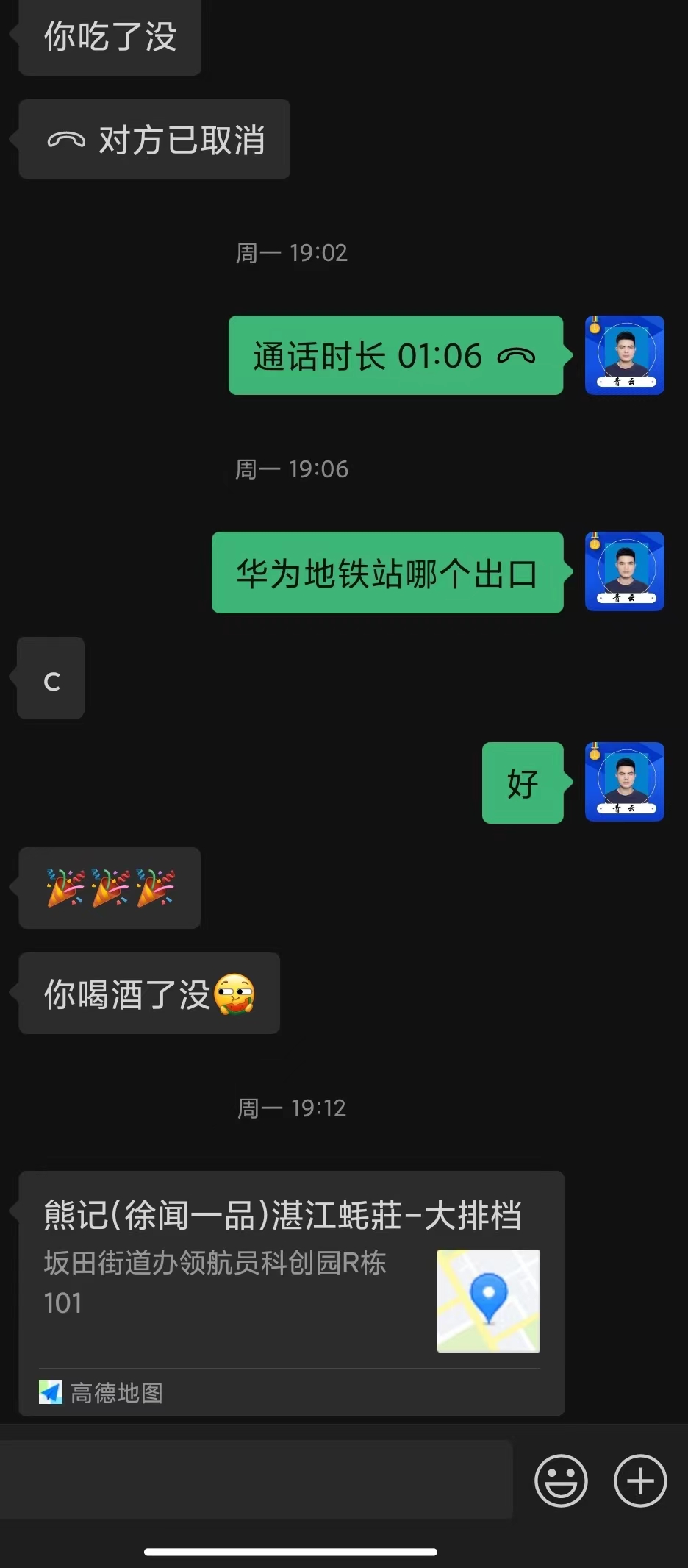This screenshot has height=1568, width=688.
Task: Select the 🎉🎉🎉 message bubble
Action: (x=109, y=888)
